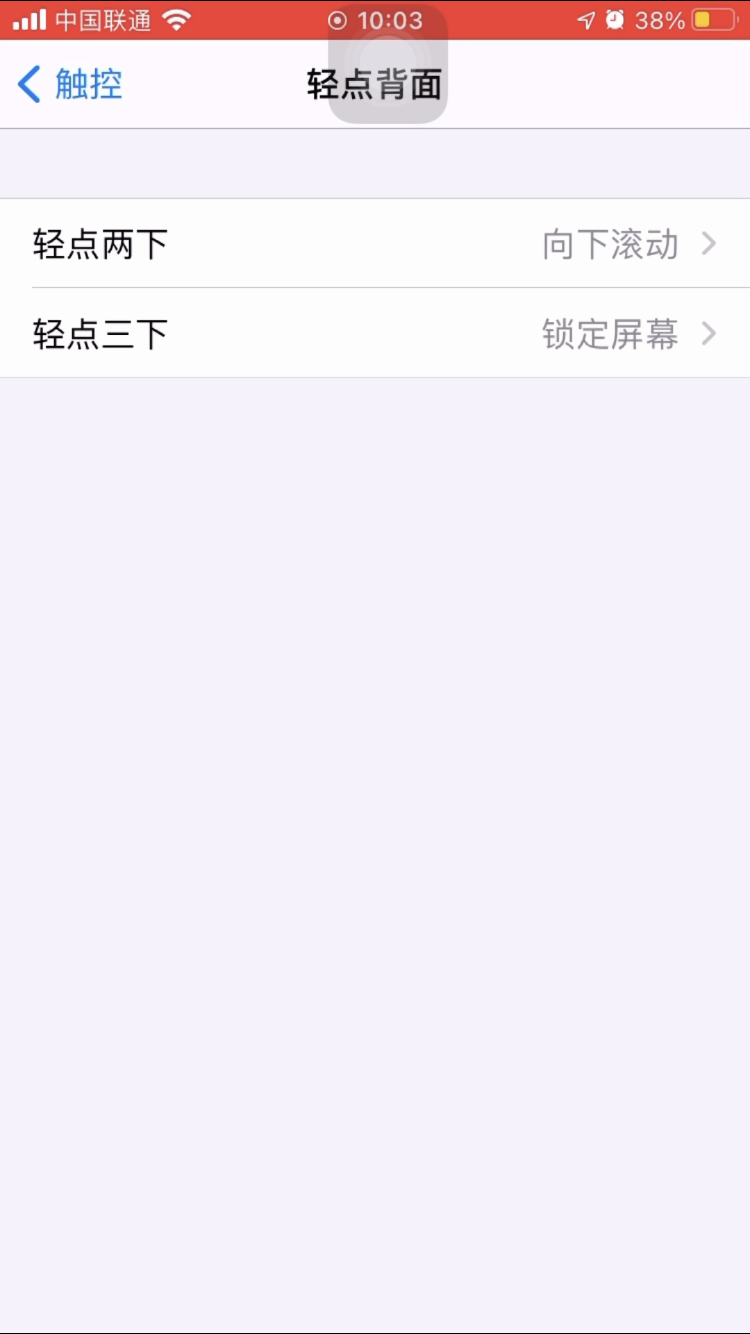Image resolution: width=750 pixels, height=1334 pixels.
Task: Go back to the 触控 settings page
Action: 70,85
